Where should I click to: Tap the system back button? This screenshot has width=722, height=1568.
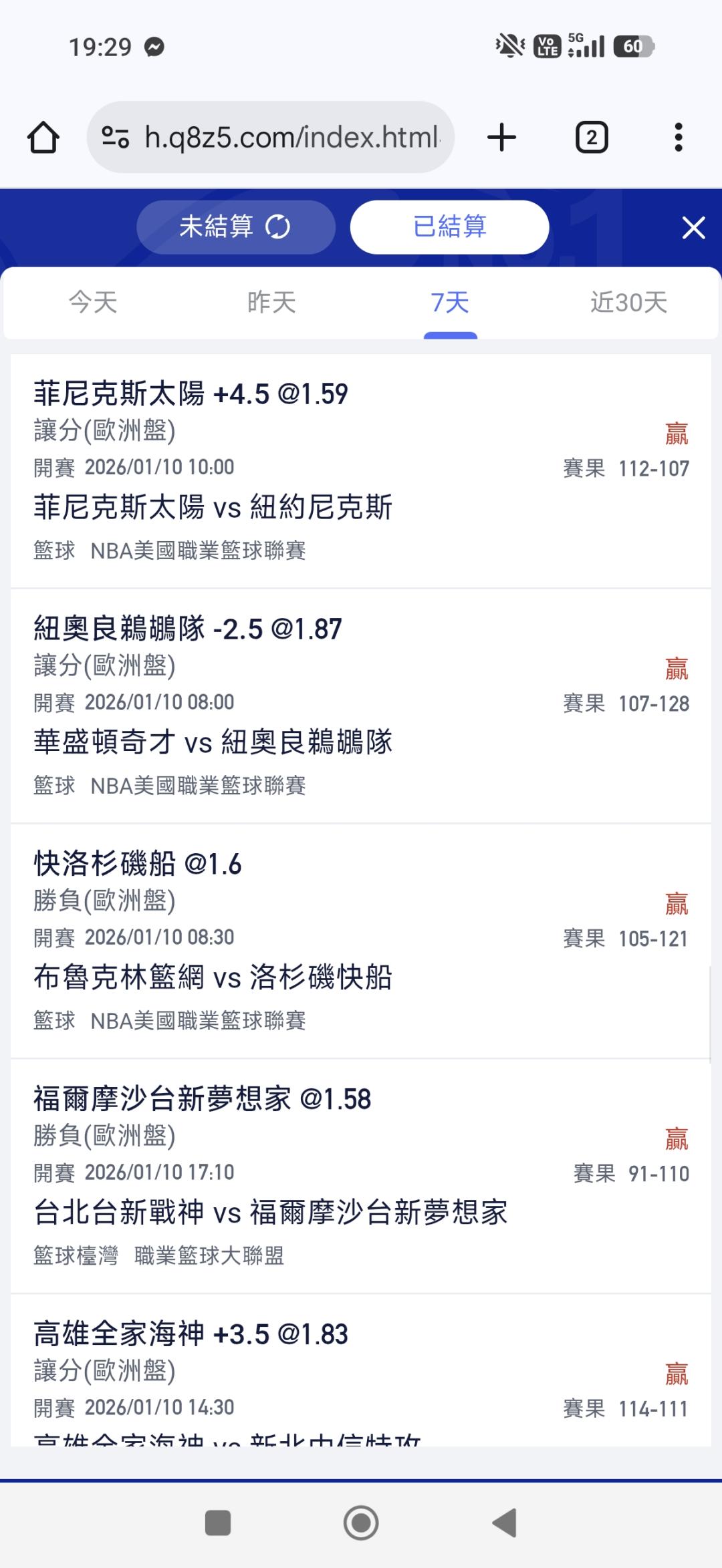[505, 1523]
